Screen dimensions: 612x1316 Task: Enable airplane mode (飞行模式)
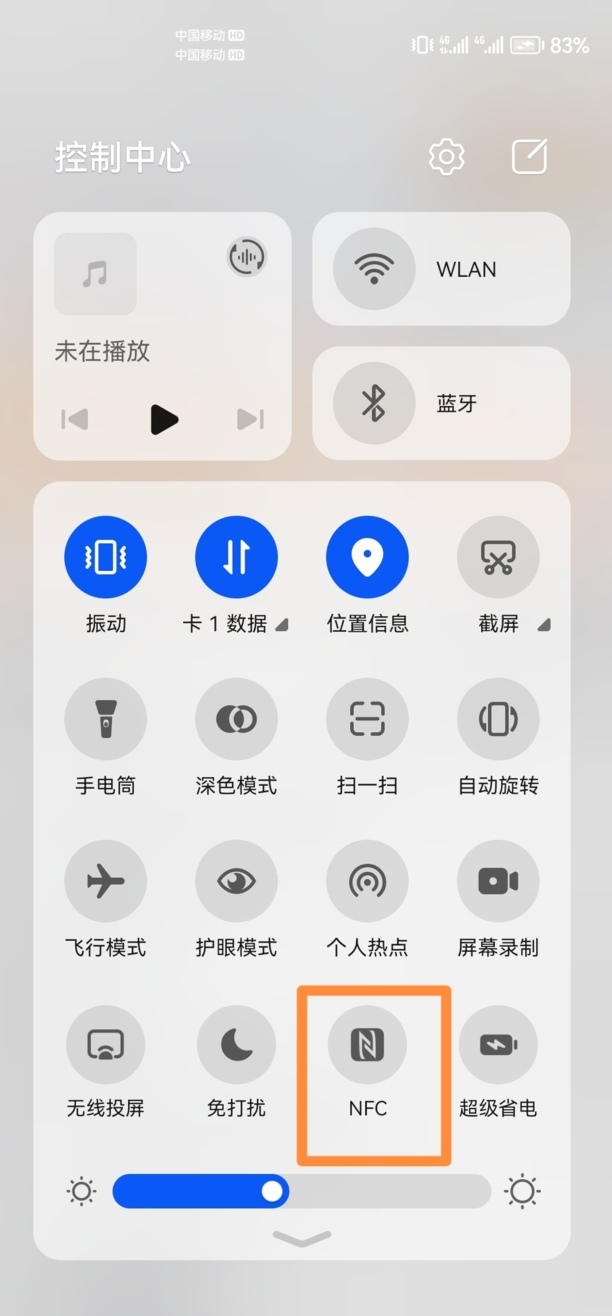(x=105, y=881)
